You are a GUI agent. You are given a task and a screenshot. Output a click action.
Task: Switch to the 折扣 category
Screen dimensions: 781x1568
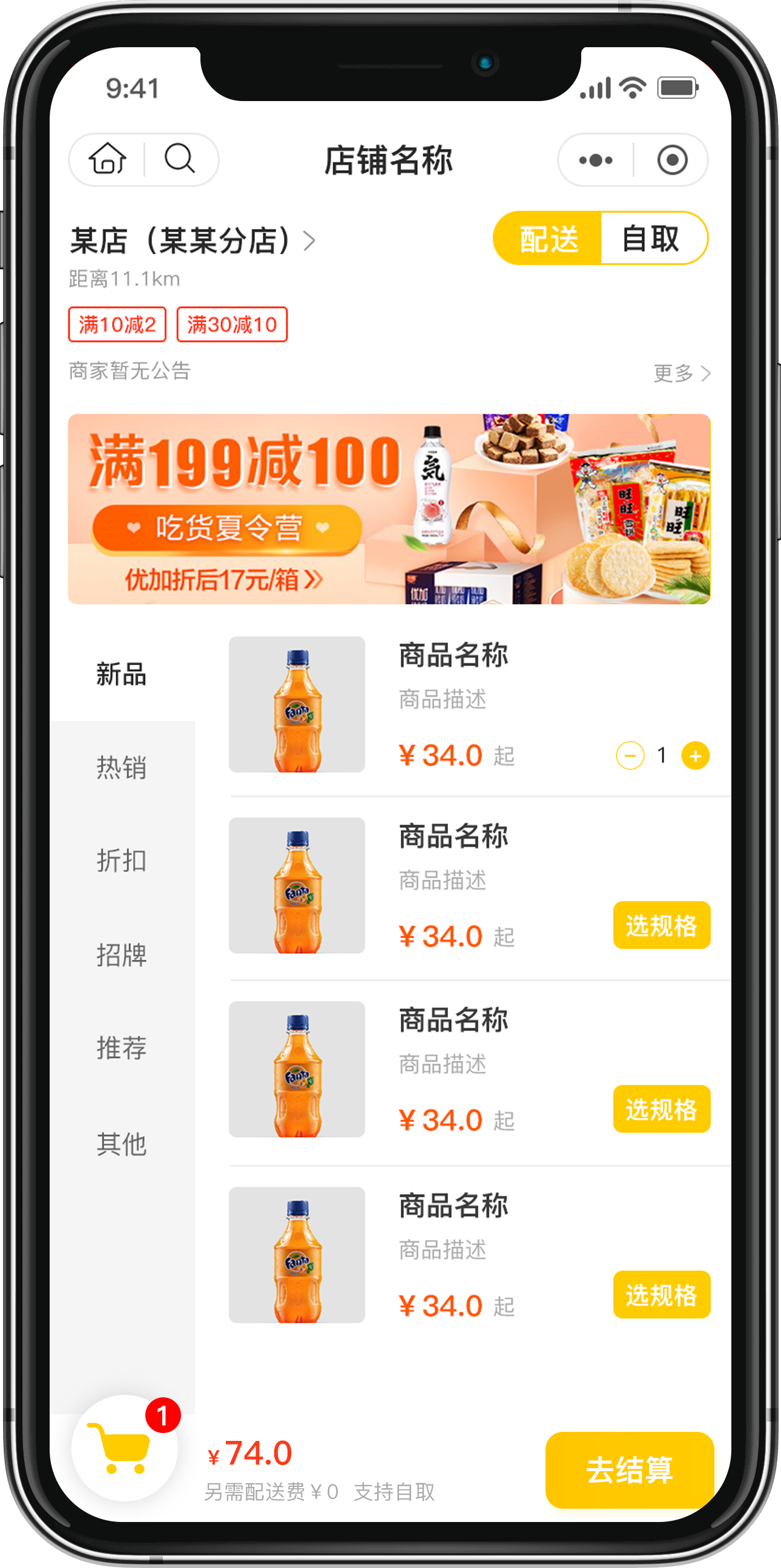(121, 861)
